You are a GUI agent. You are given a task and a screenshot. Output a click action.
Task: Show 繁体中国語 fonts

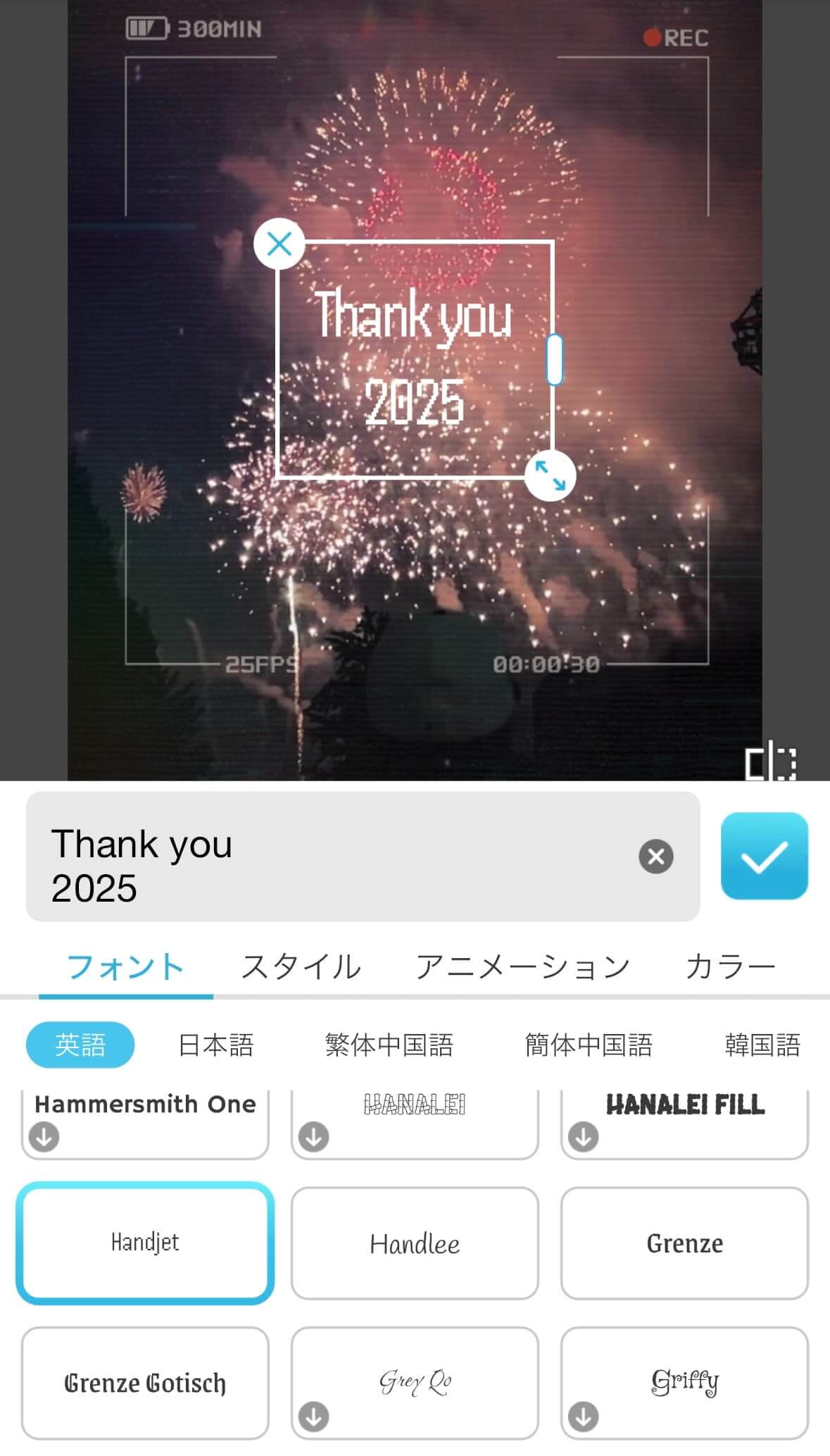point(389,1045)
